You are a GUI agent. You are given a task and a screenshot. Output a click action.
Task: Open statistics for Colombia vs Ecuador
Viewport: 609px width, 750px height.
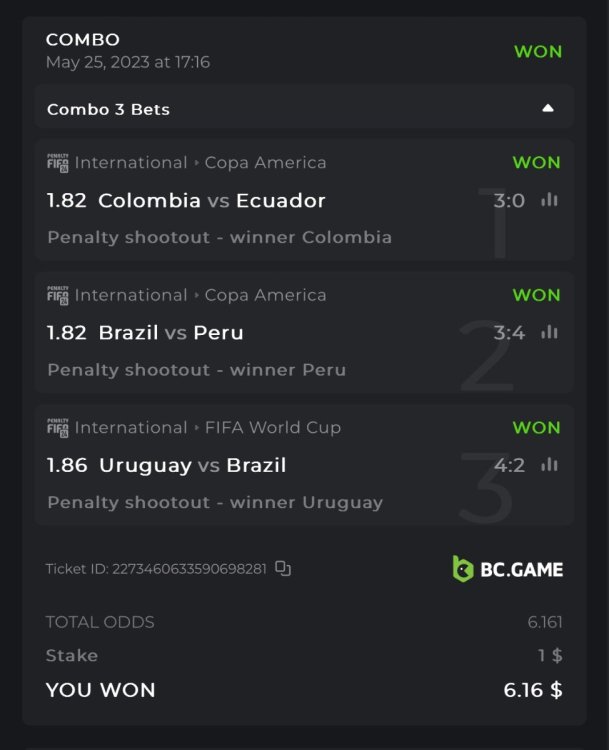coord(549,200)
